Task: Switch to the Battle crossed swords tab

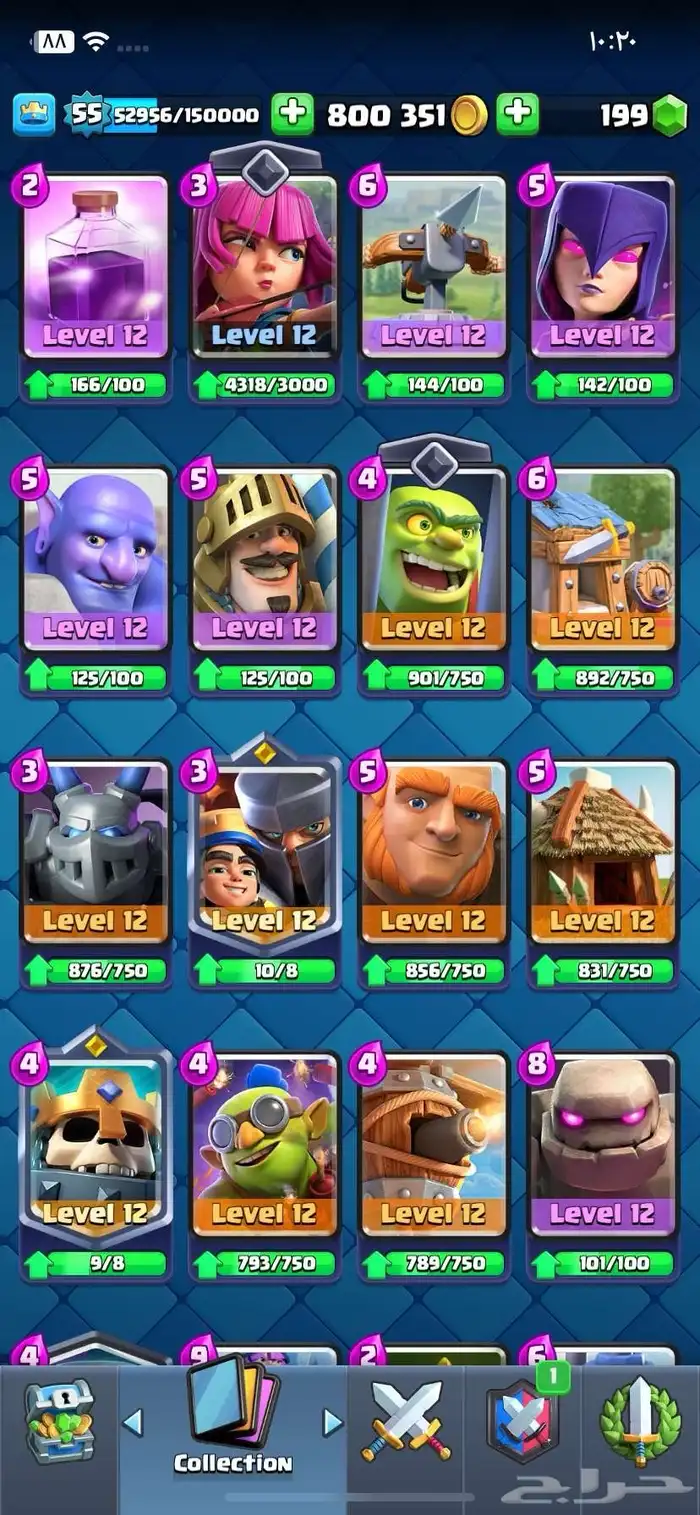Action: pos(407,1422)
